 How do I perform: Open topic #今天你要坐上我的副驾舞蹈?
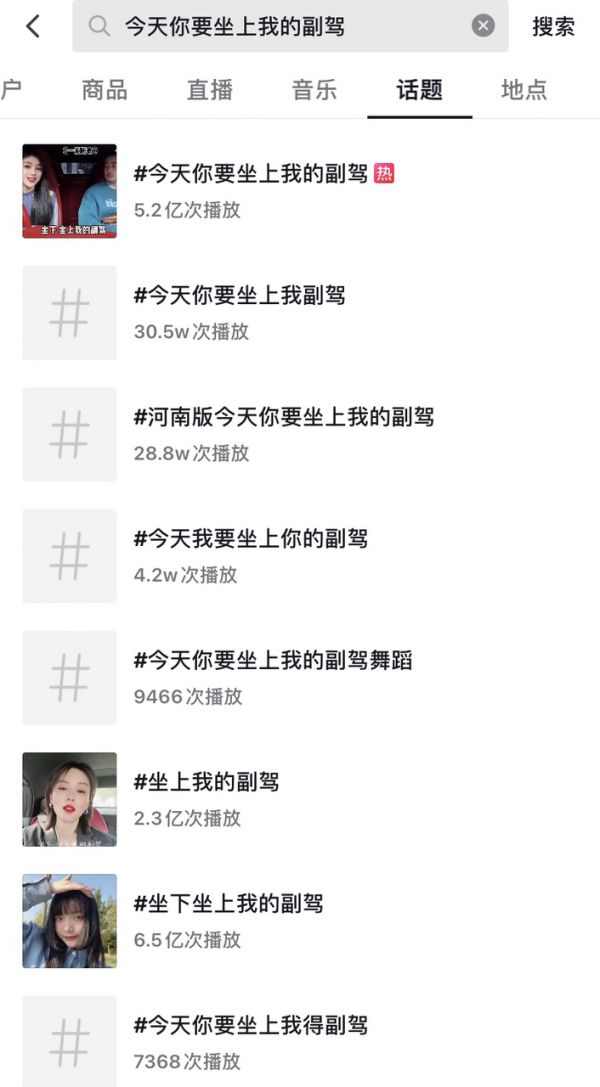[x=273, y=660]
